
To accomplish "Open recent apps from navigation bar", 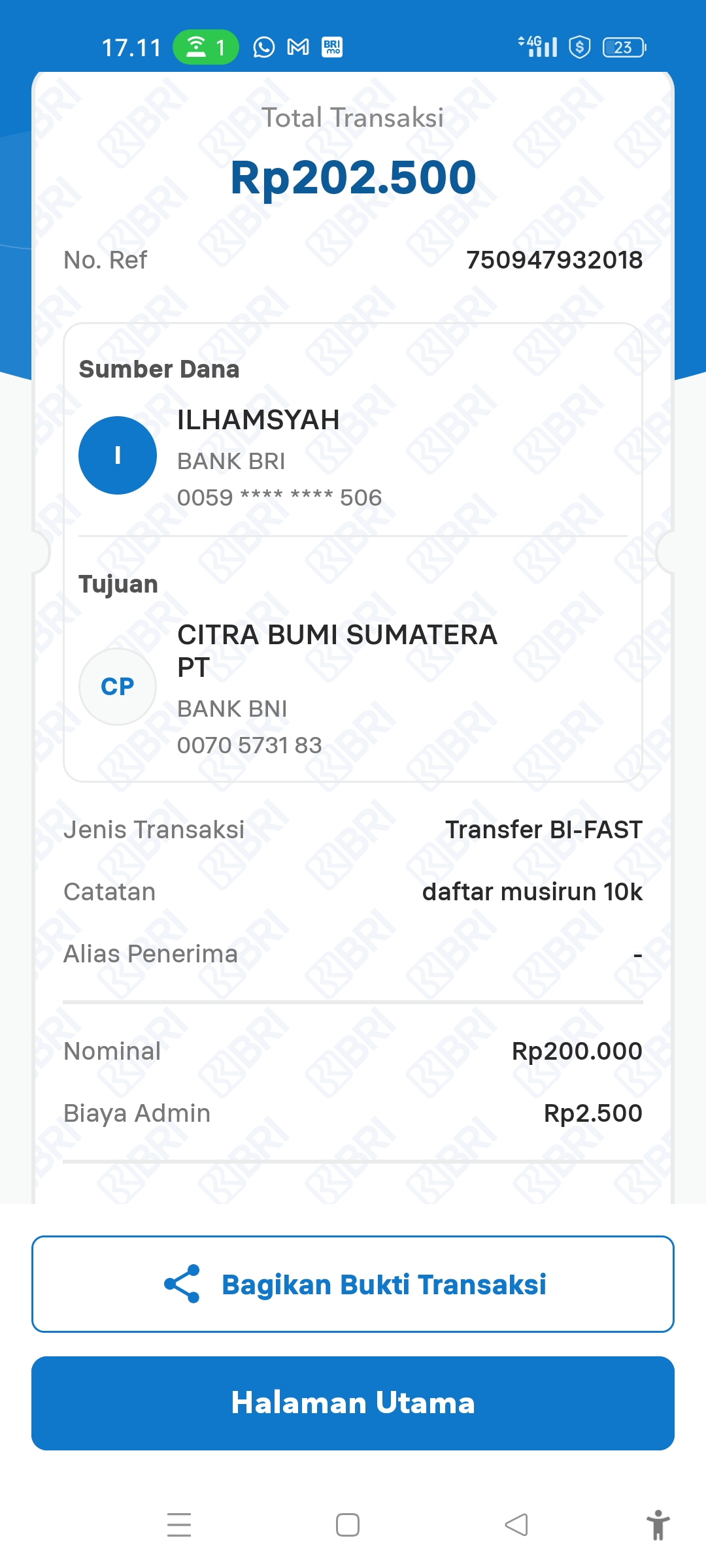I will 179,1525.
